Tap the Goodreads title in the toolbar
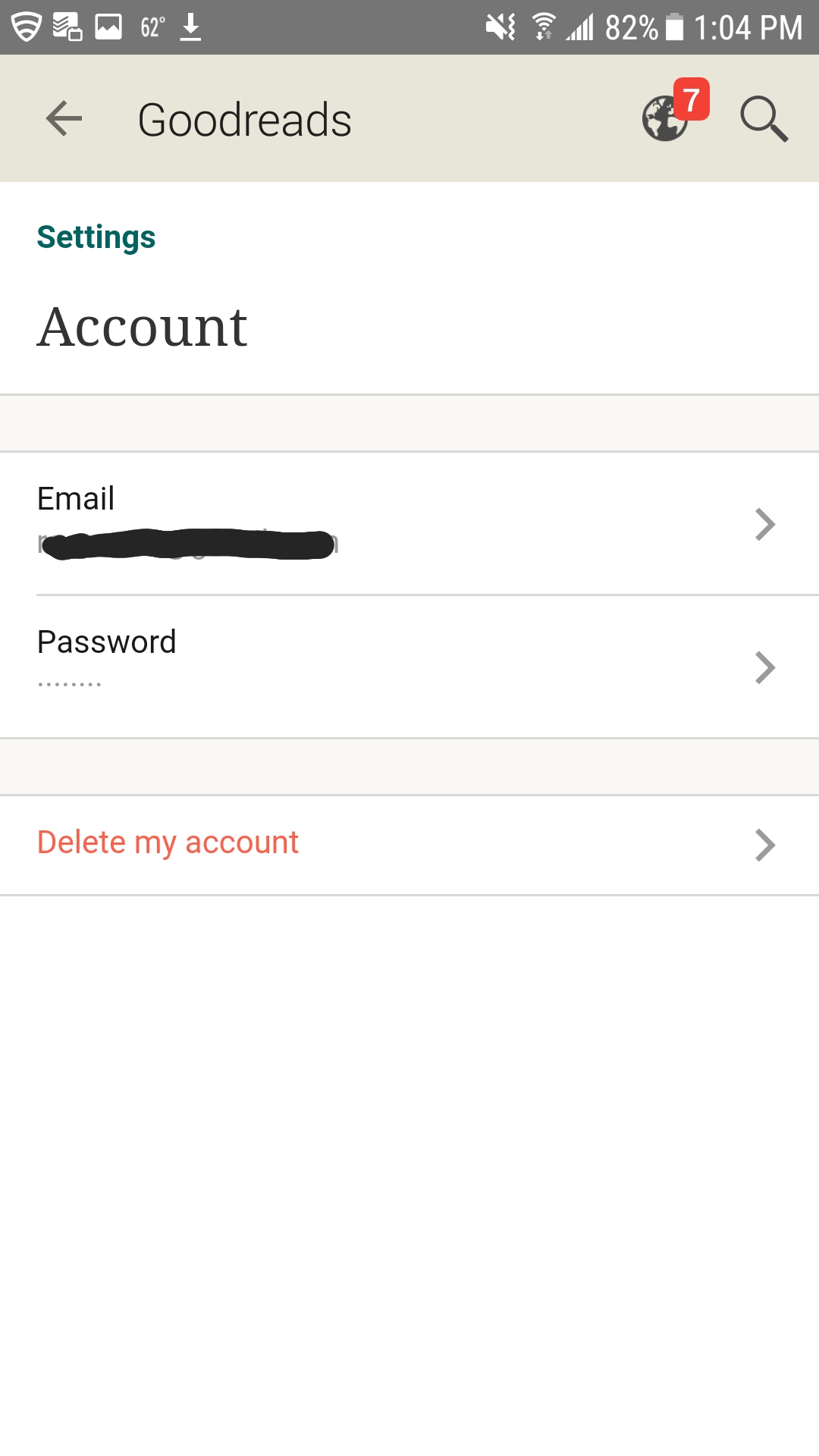The height and width of the screenshot is (1456, 819). (243, 118)
